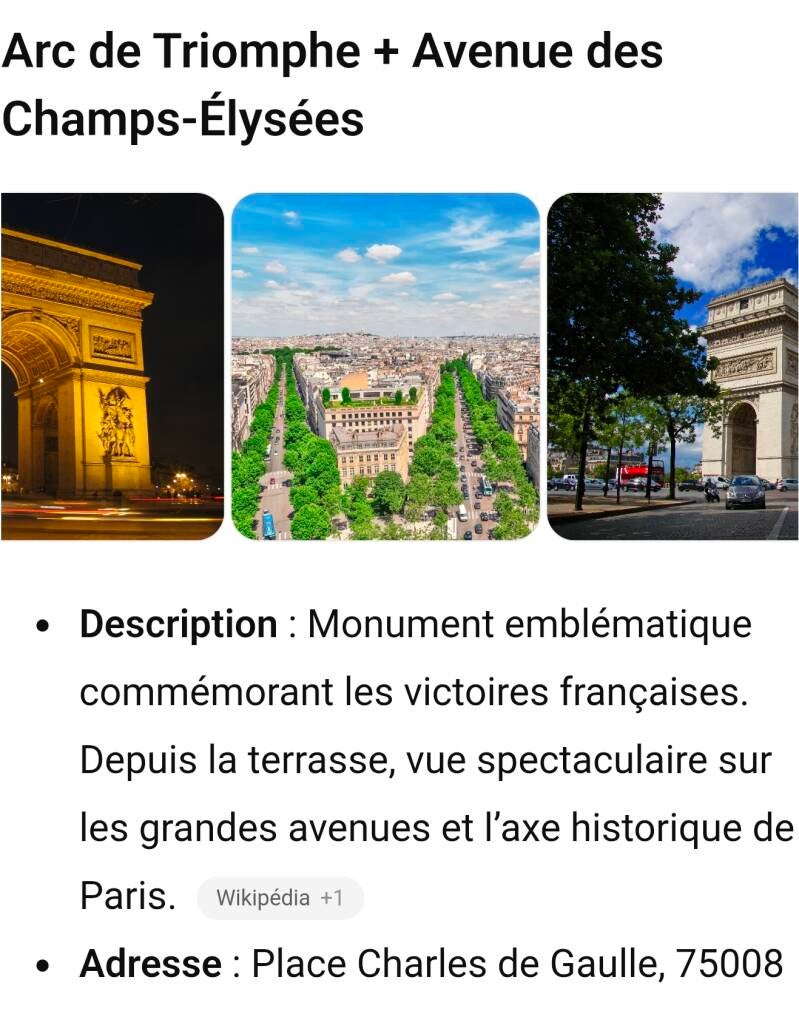The width and height of the screenshot is (799, 1011).
Task: Open the daytime Arc de Triomphe street photo
Action: (x=673, y=366)
